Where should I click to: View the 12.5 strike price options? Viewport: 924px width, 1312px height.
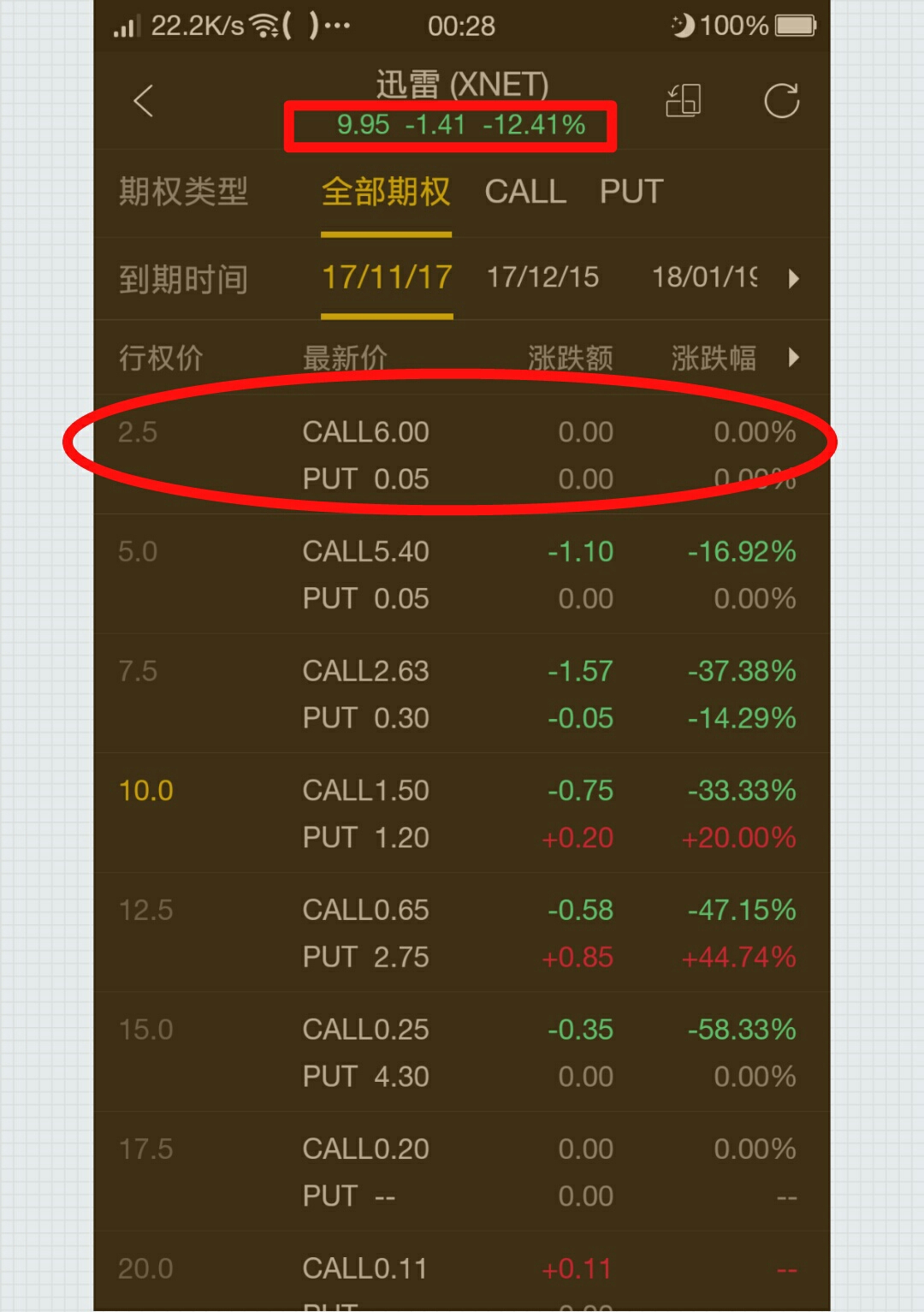[x=462, y=933]
